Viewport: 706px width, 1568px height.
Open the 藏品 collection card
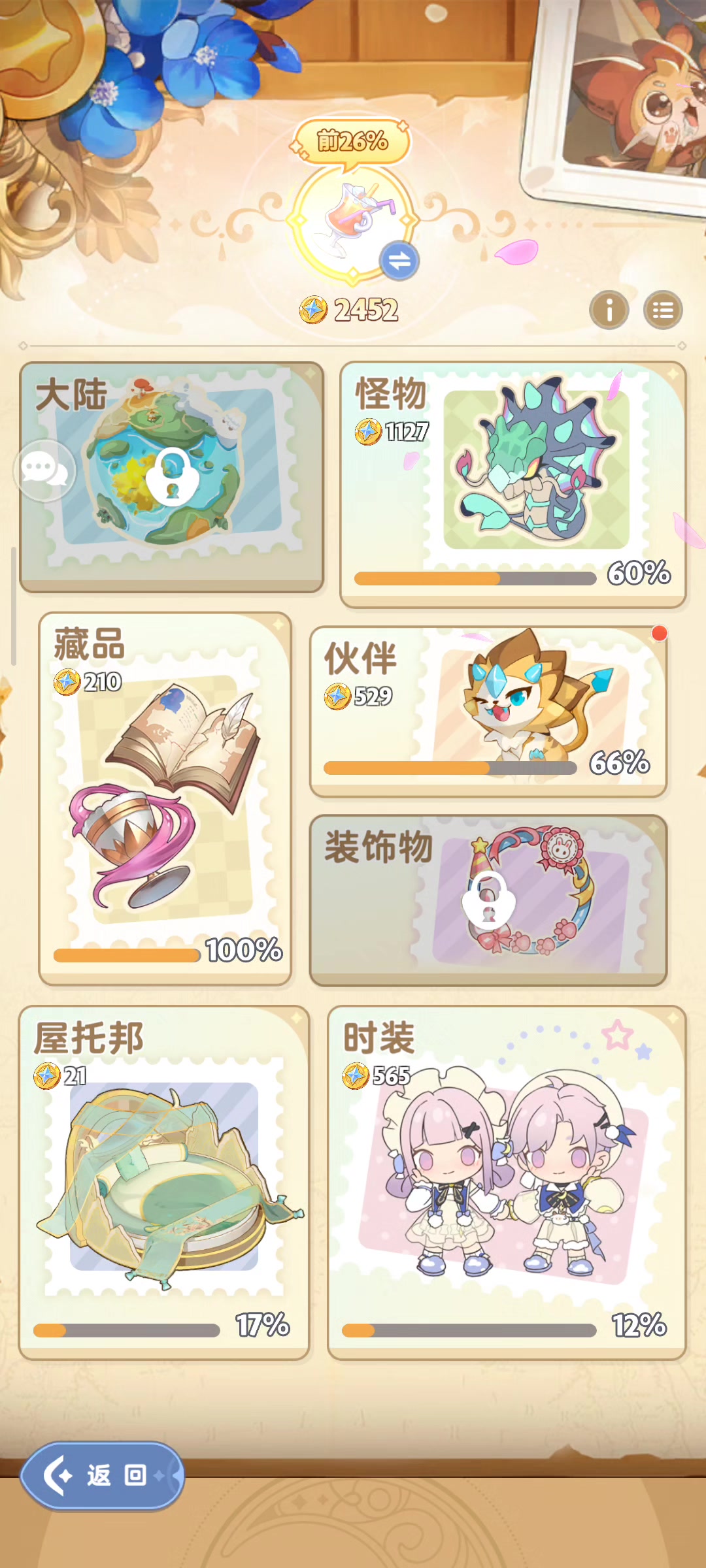[x=165, y=798]
